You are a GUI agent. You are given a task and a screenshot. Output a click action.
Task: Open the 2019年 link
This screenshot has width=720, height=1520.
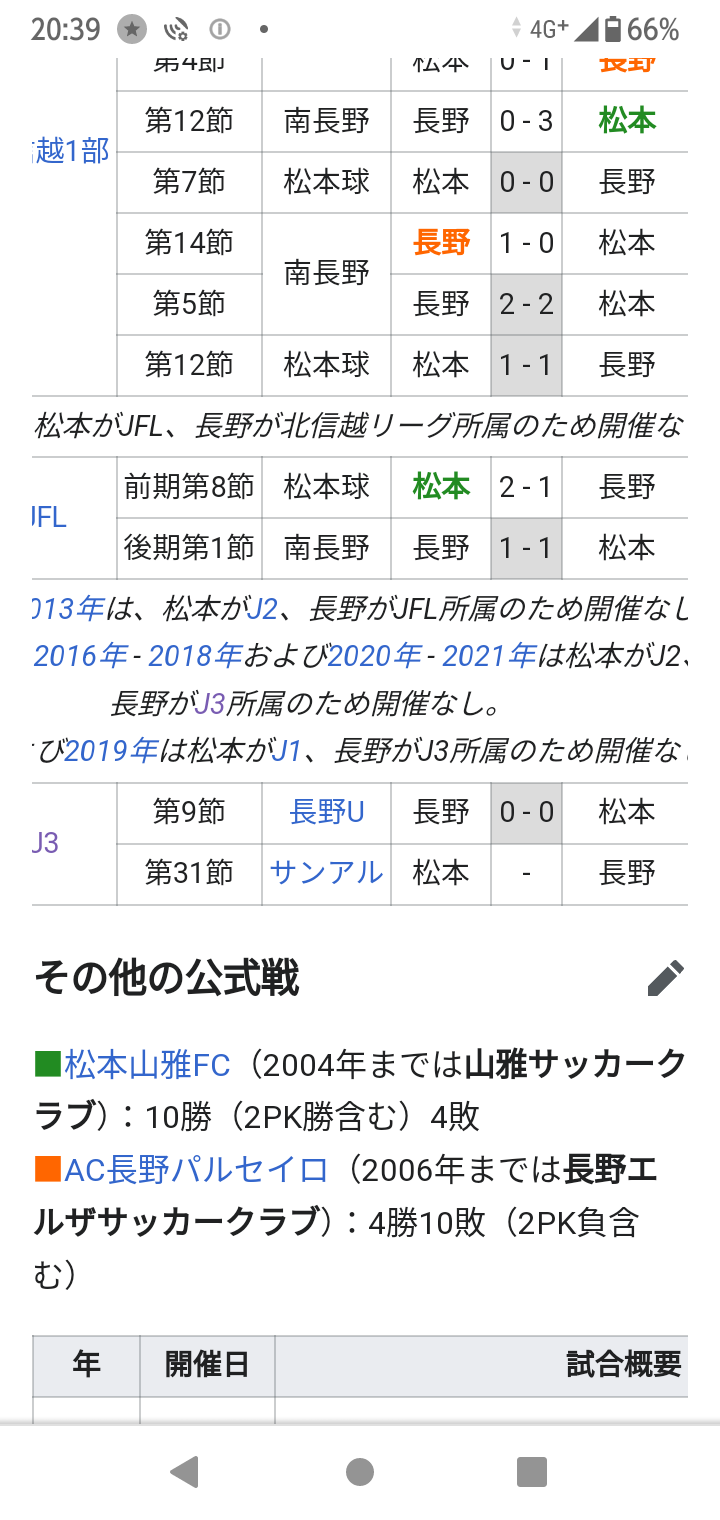click(x=111, y=750)
